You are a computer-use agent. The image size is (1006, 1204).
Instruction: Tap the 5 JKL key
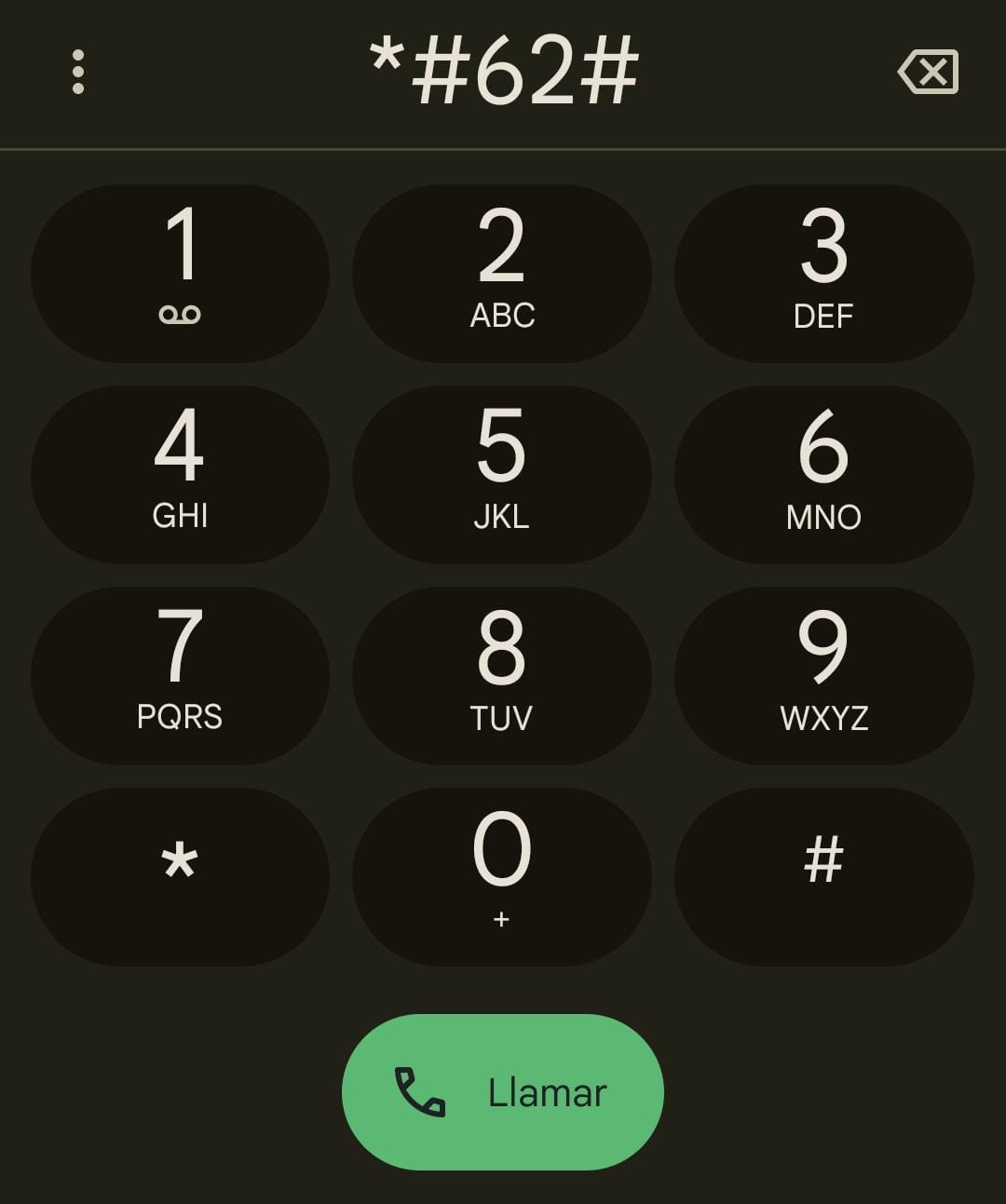(502, 474)
